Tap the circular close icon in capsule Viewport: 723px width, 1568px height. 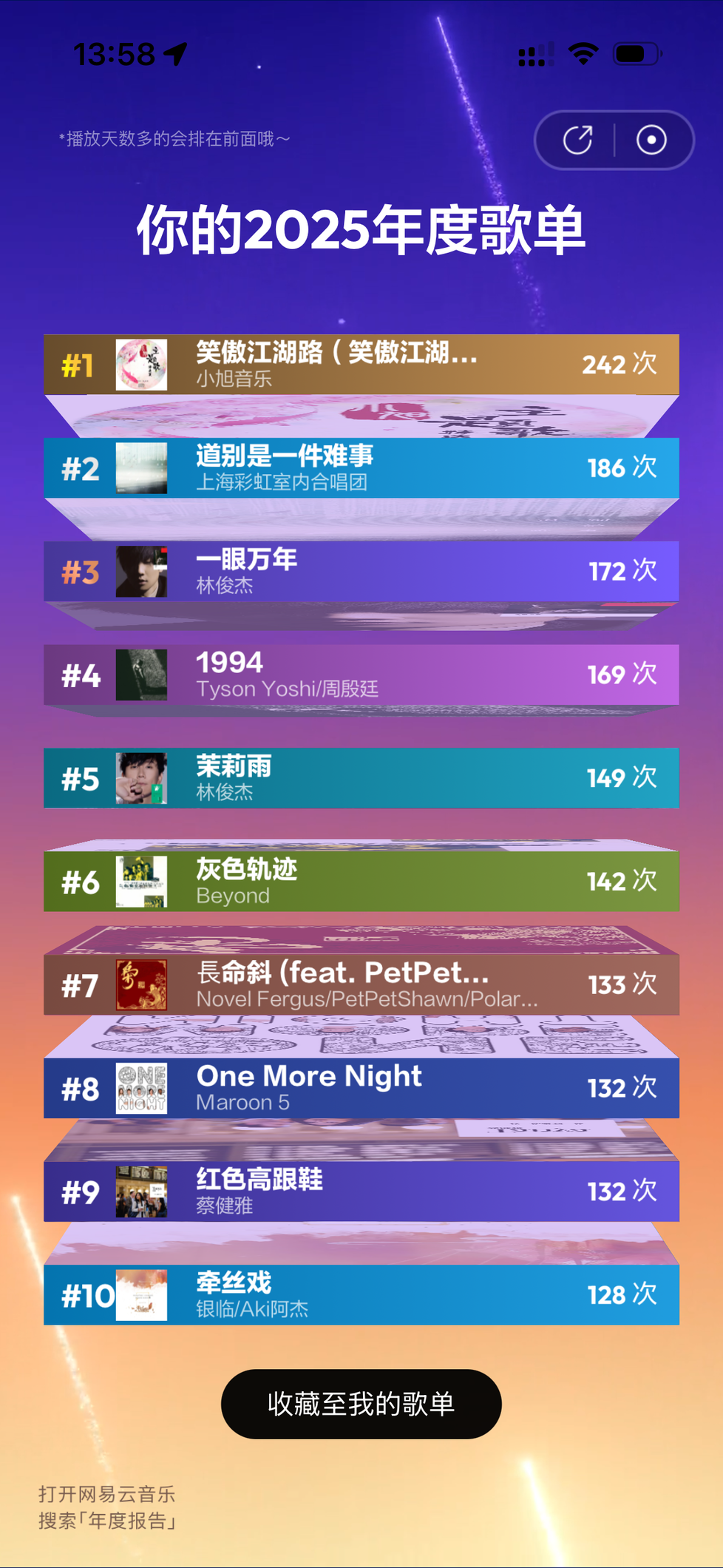point(651,140)
